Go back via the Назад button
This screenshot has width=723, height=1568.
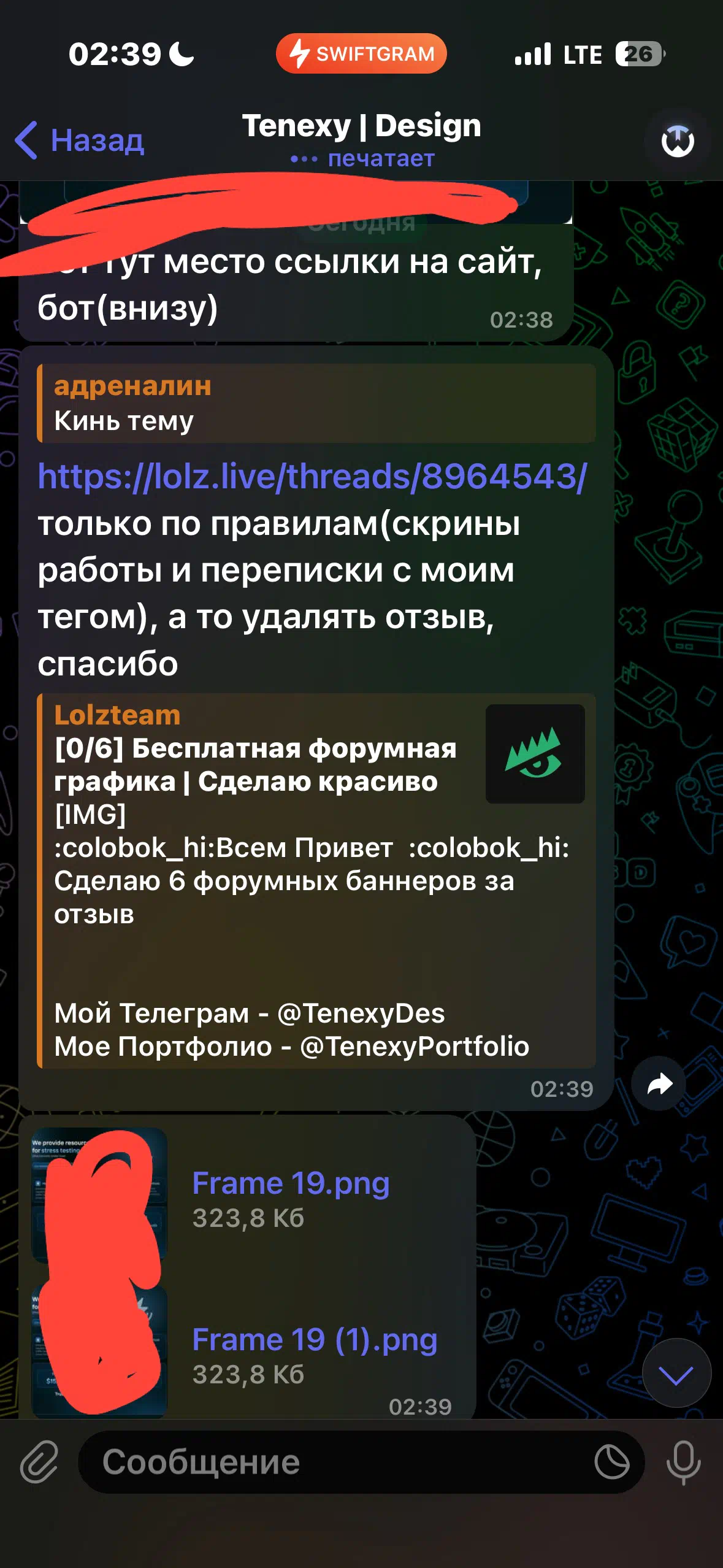pyautogui.click(x=79, y=140)
